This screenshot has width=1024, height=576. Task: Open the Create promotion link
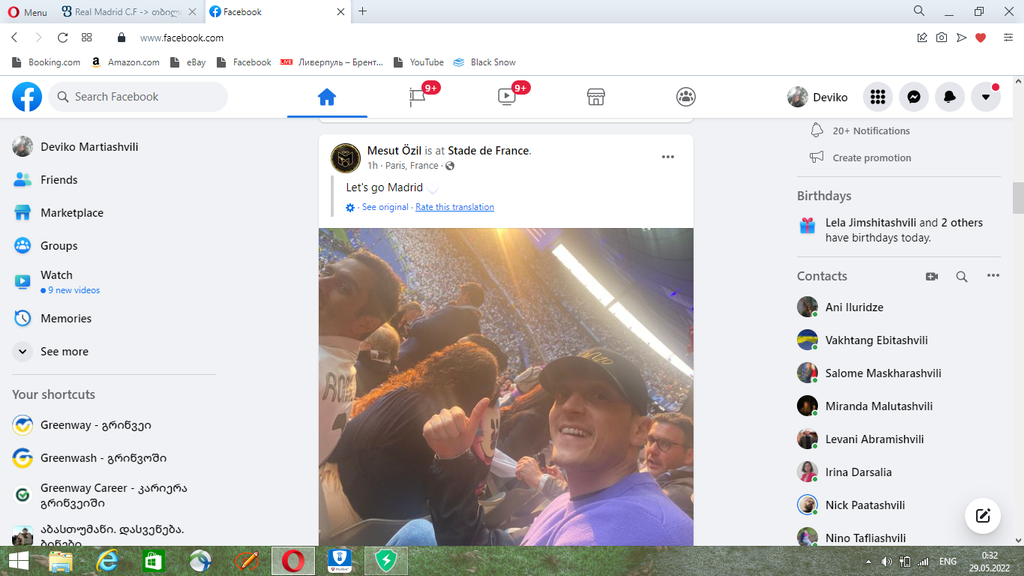pos(871,158)
